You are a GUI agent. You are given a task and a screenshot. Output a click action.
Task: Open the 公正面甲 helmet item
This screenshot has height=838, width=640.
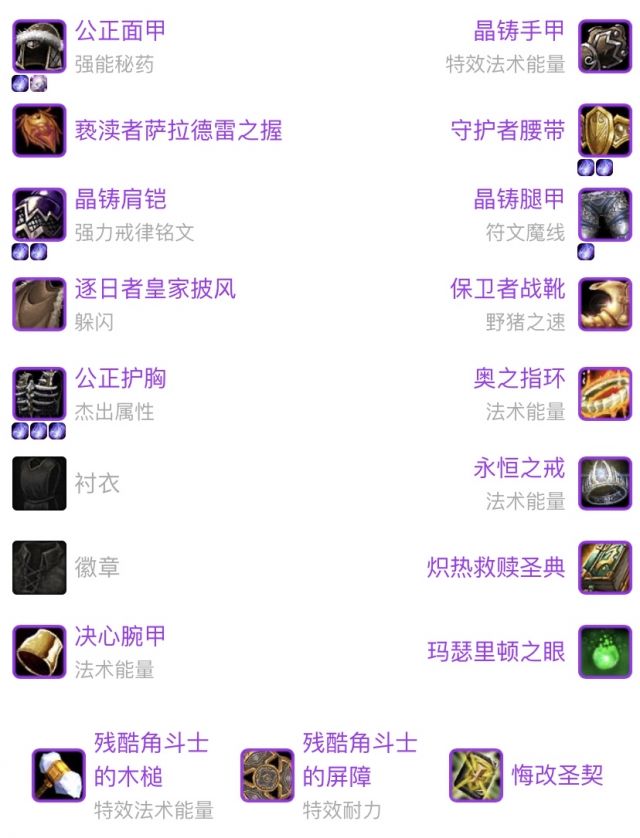pyautogui.click(x=120, y=31)
